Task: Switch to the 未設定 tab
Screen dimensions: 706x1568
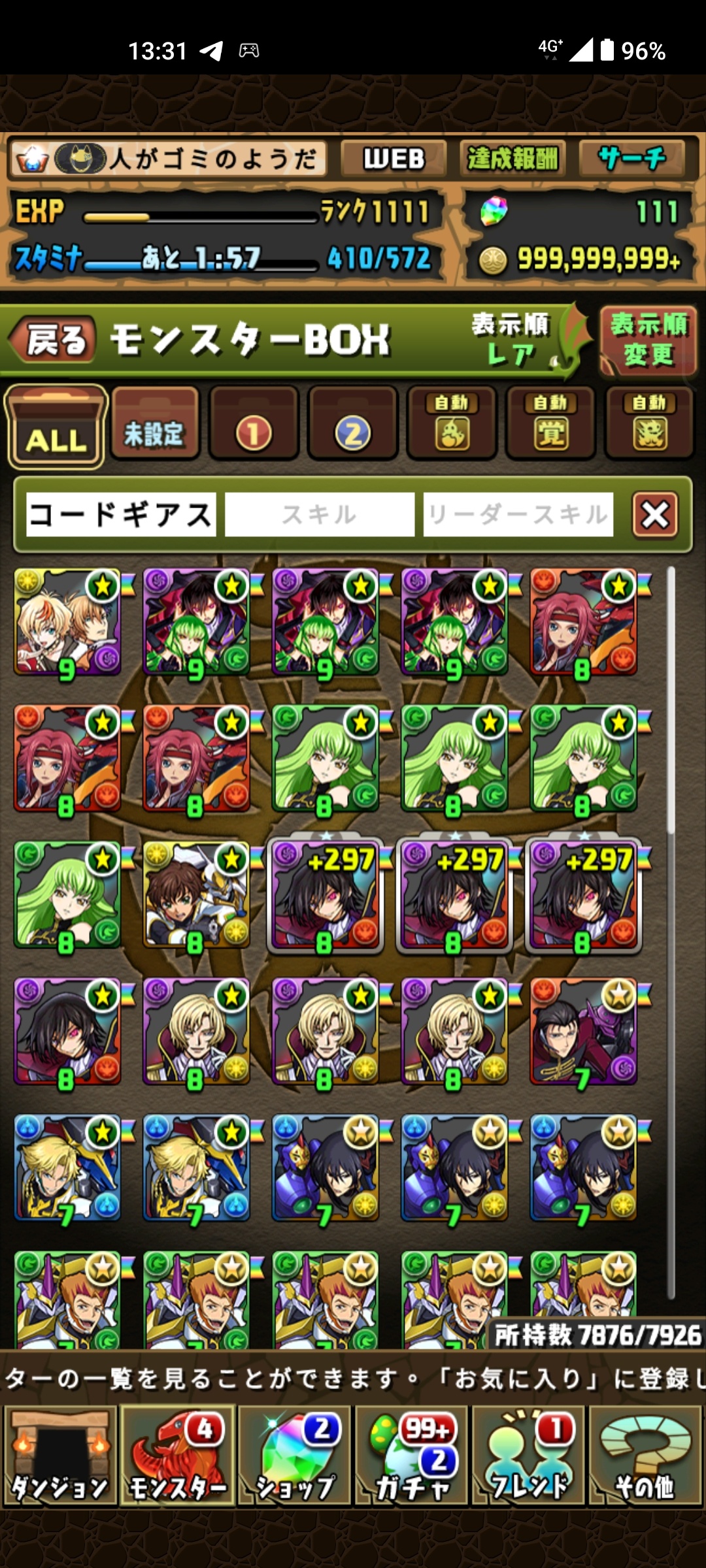Action: click(x=155, y=425)
